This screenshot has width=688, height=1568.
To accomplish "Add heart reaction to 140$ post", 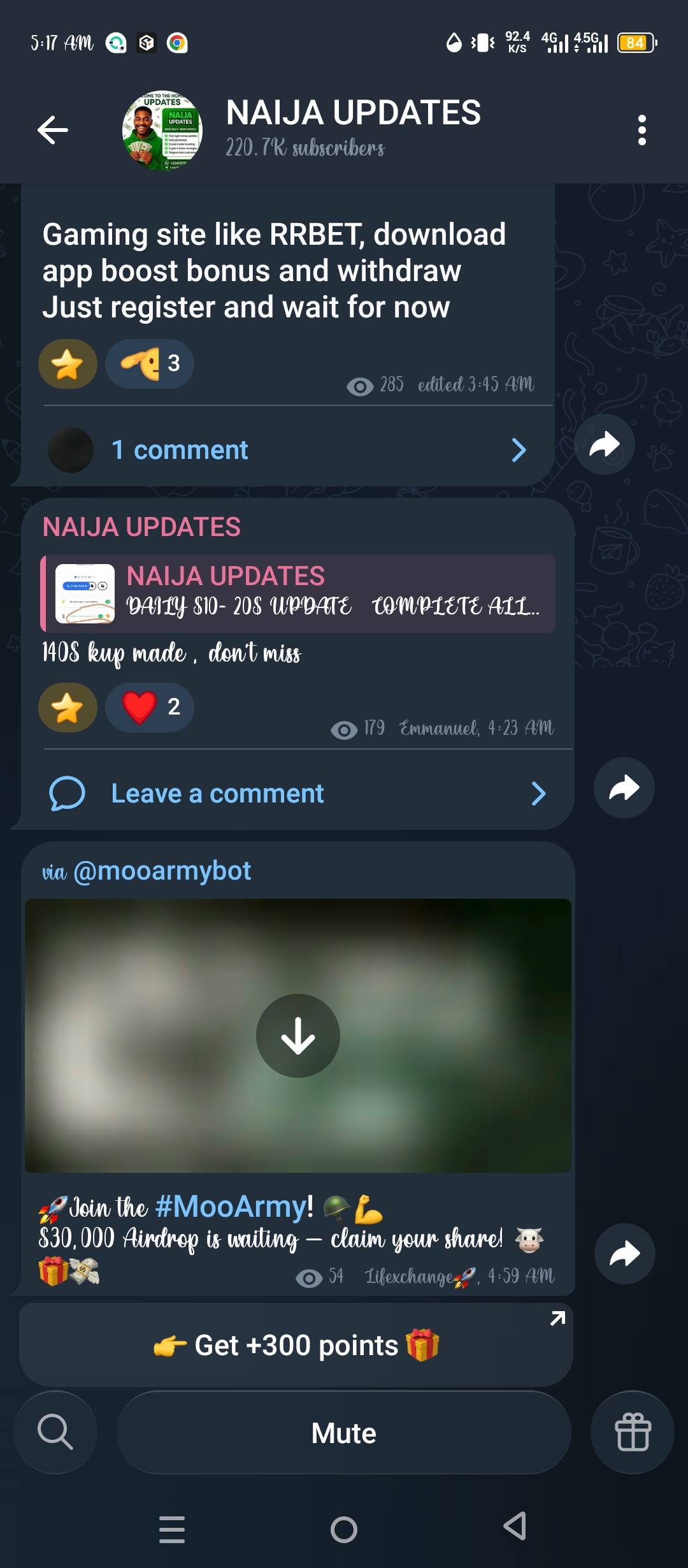I will tap(150, 708).
